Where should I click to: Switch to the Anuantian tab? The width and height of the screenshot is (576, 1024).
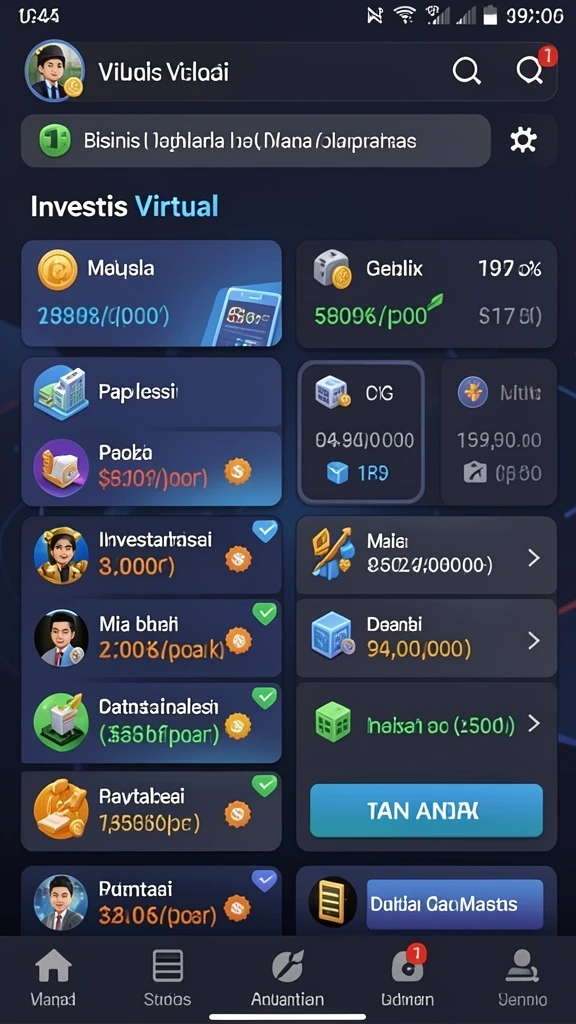click(x=287, y=978)
